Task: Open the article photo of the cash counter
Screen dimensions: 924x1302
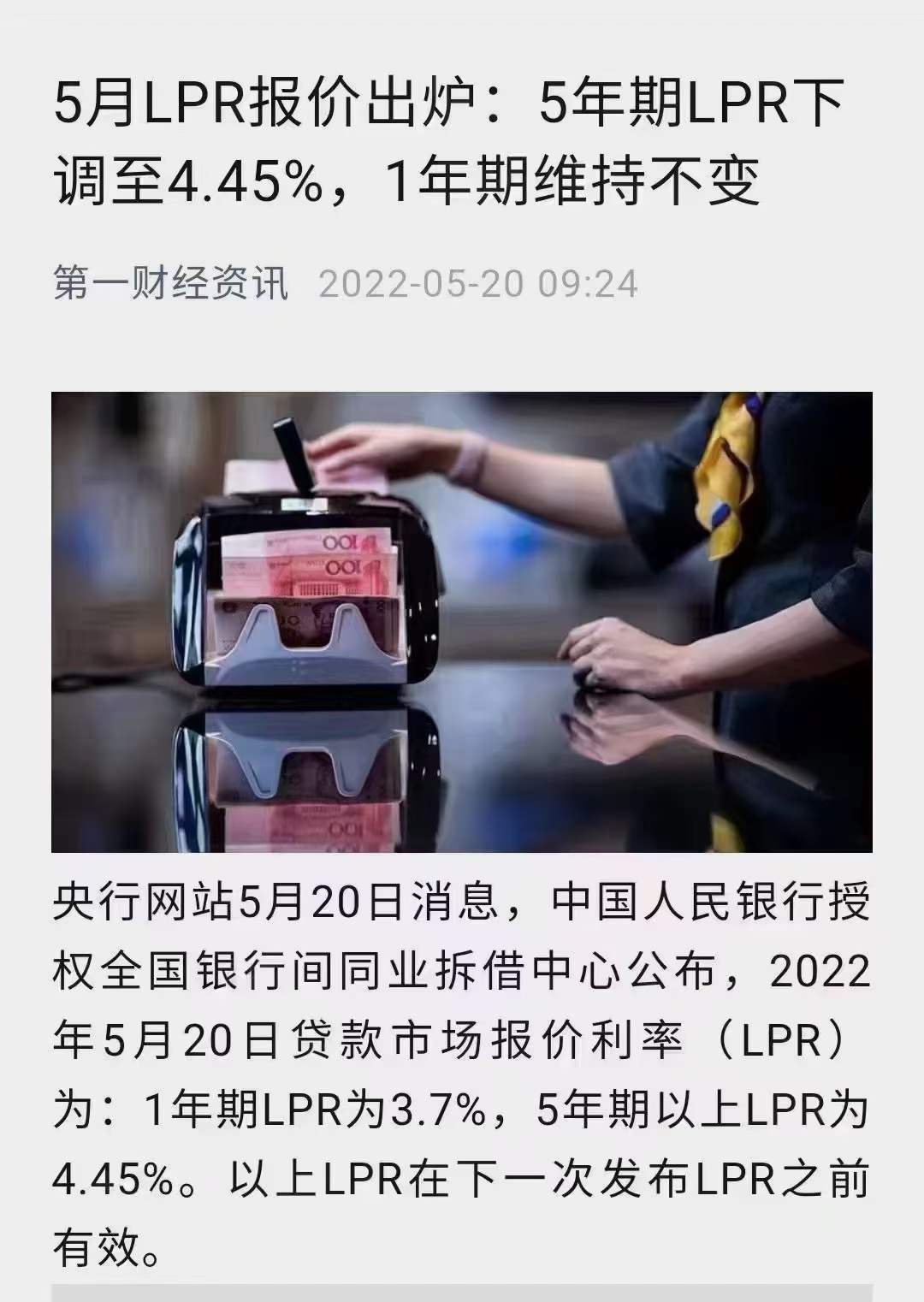Action: click(462, 622)
